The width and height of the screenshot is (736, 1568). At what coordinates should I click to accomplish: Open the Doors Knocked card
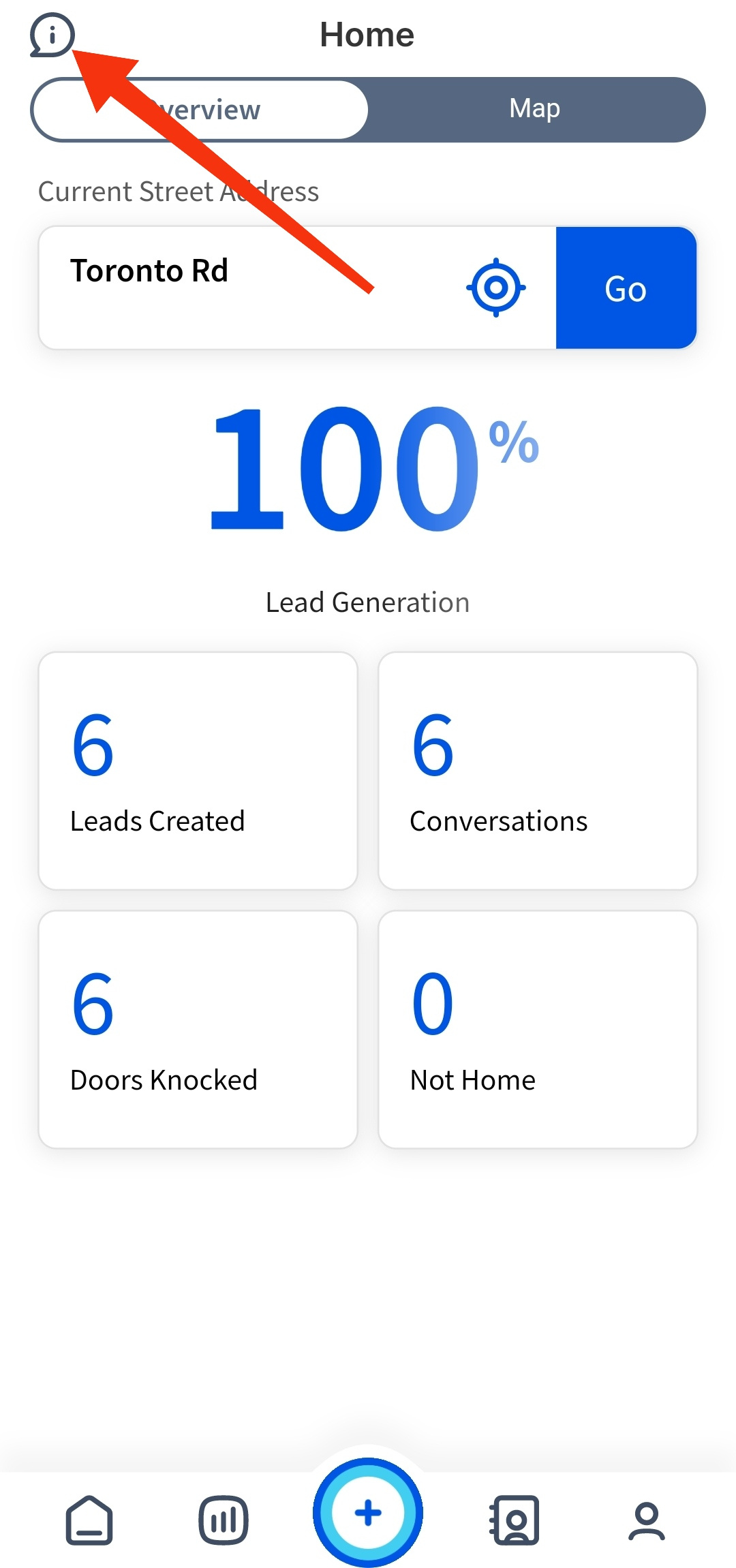point(198,1029)
